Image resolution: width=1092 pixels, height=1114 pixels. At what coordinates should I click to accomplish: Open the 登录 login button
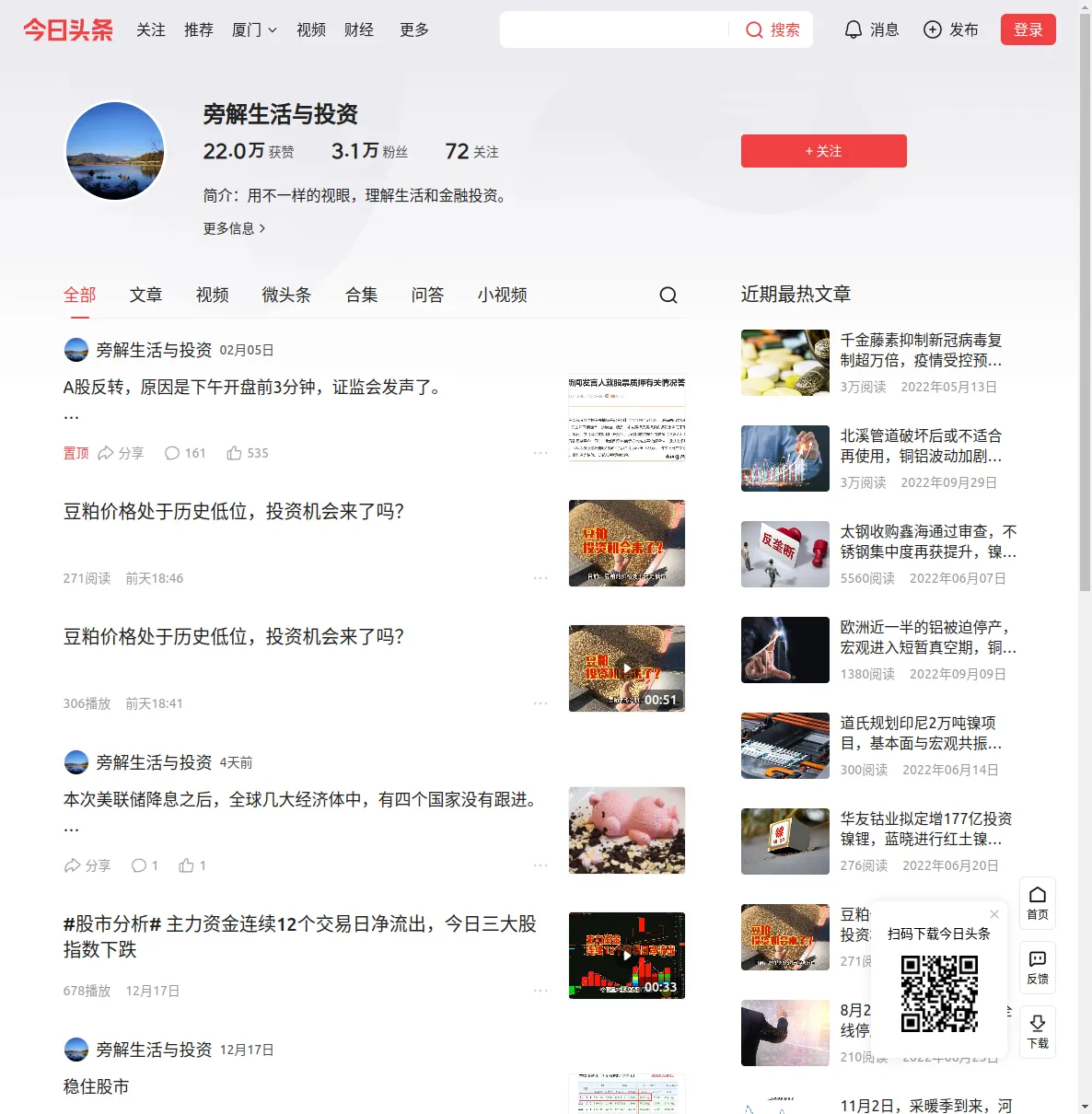click(x=1028, y=29)
